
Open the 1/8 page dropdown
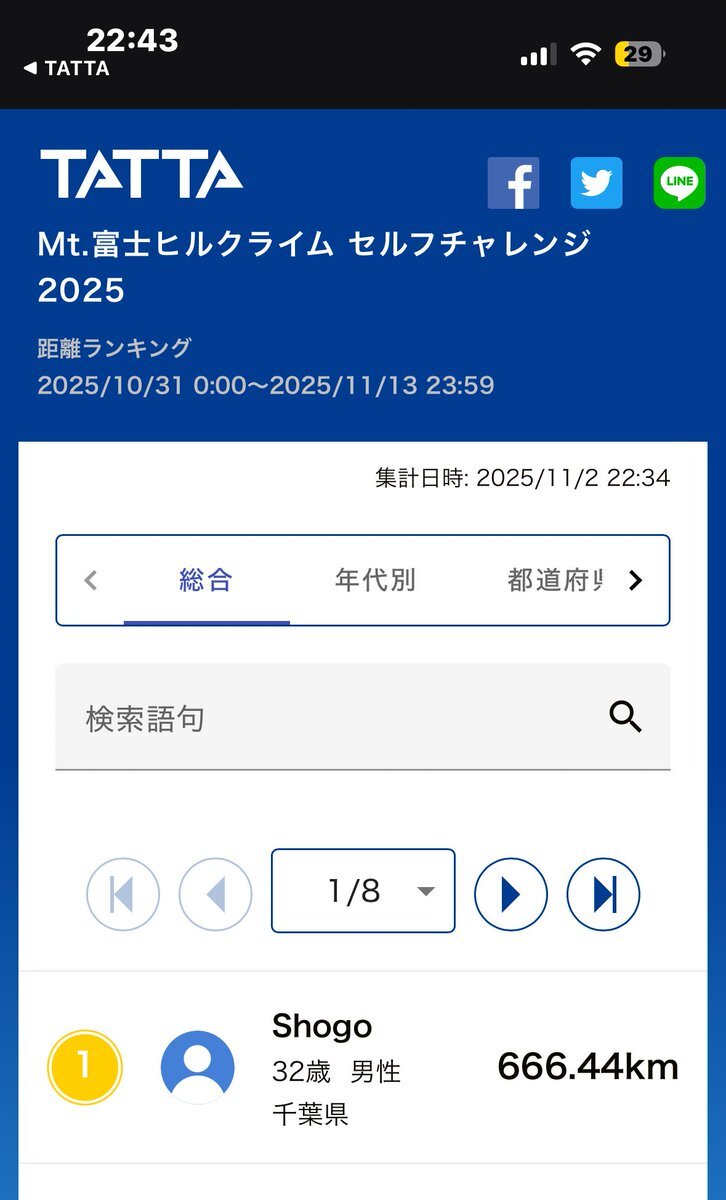[363, 891]
